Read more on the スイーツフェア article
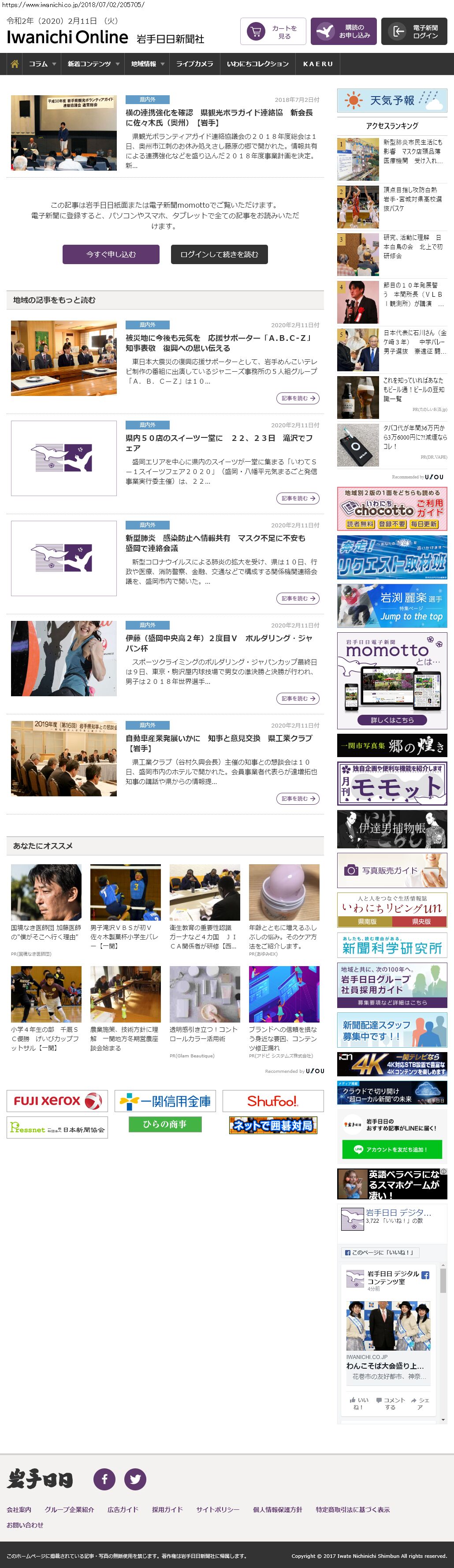The width and height of the screenshot is (454, 1568). 298,499
